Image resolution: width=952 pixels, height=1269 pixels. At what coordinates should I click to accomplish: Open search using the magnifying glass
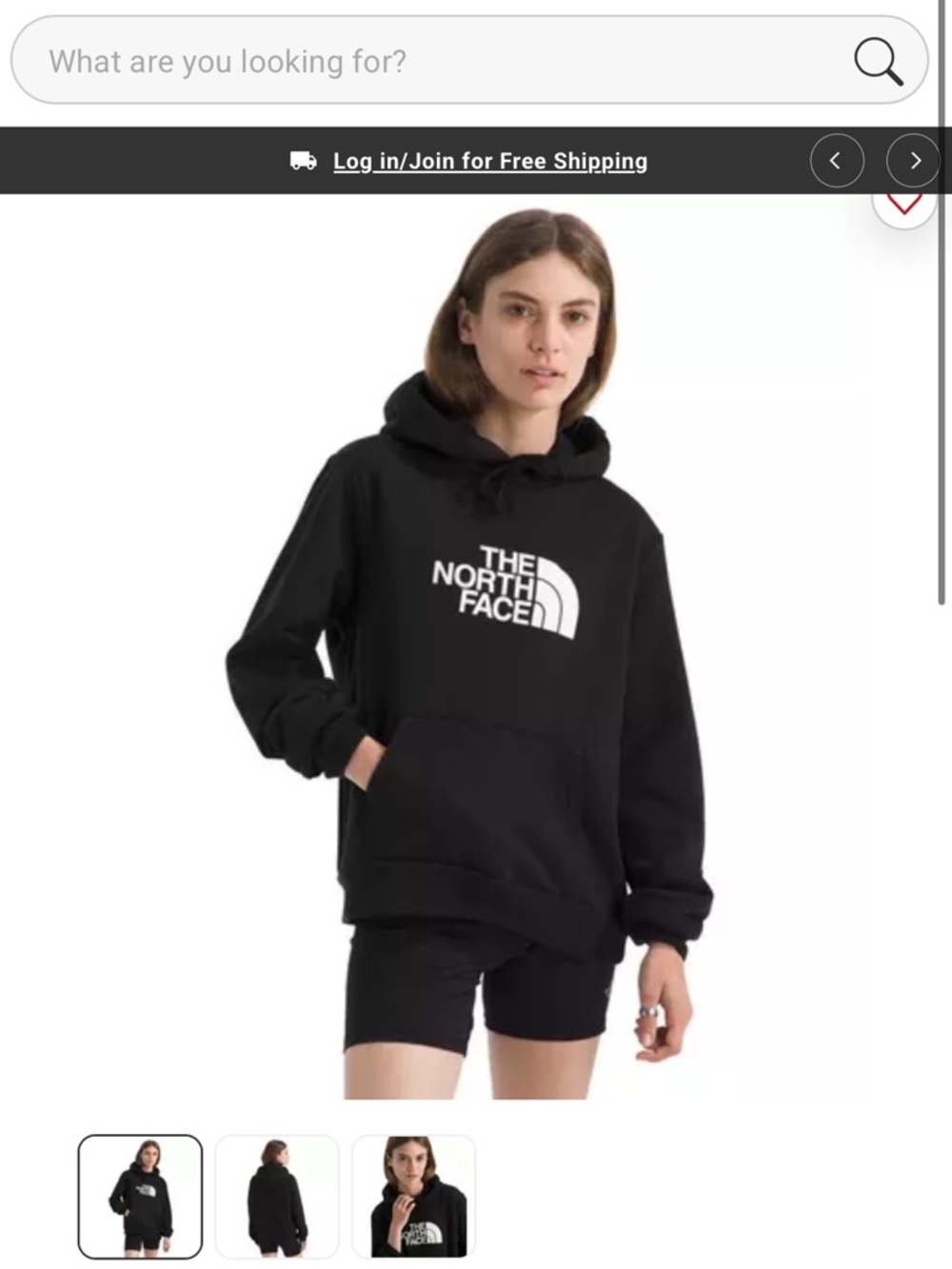coord(877,61)
